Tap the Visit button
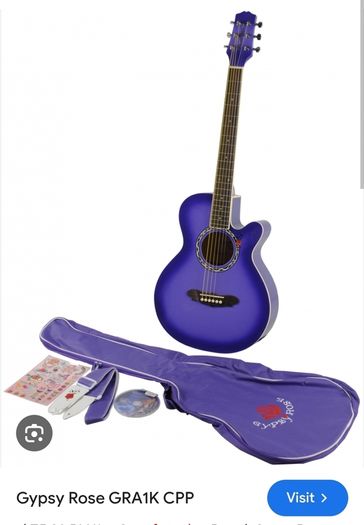Viewport: 364px width, 525px height. tap(307, 498)
